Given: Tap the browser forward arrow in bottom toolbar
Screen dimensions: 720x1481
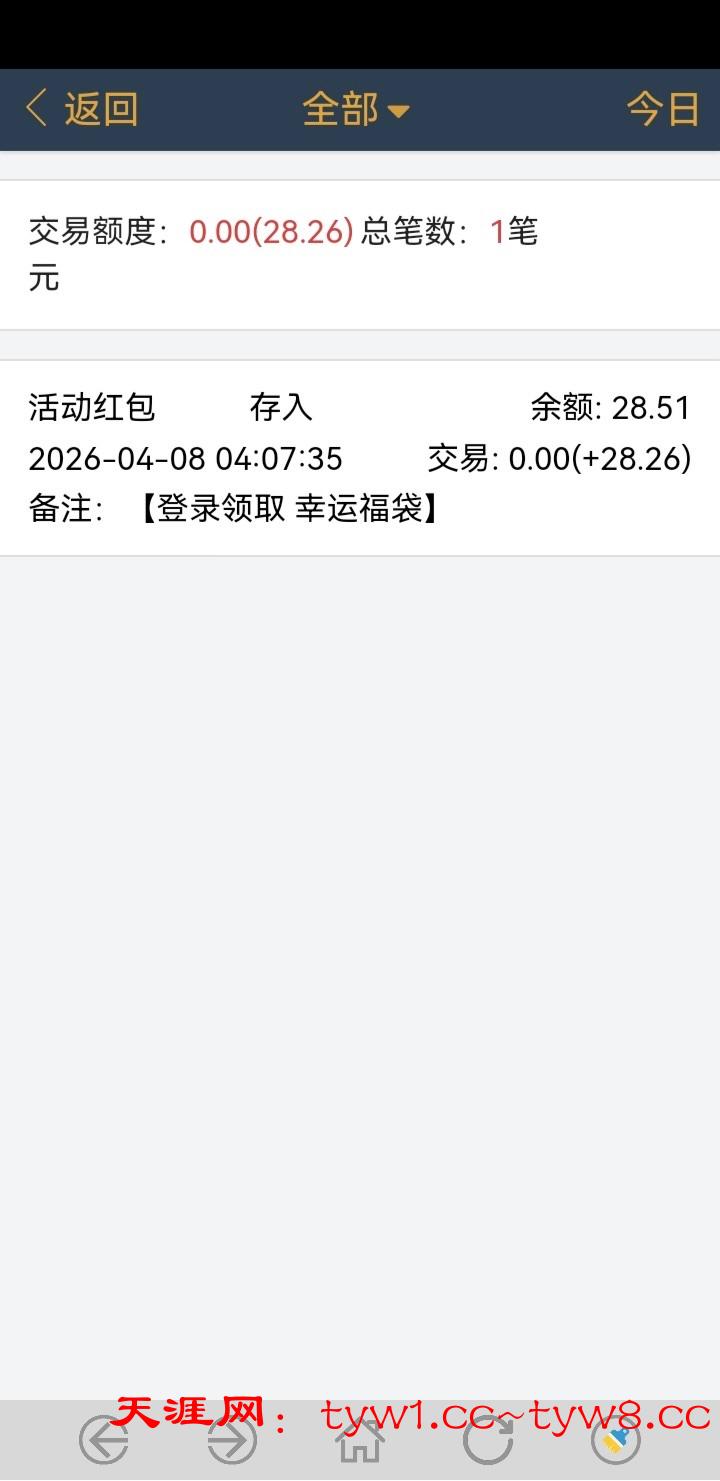Looking at the screenshot, I should [x=232, y=1441].
